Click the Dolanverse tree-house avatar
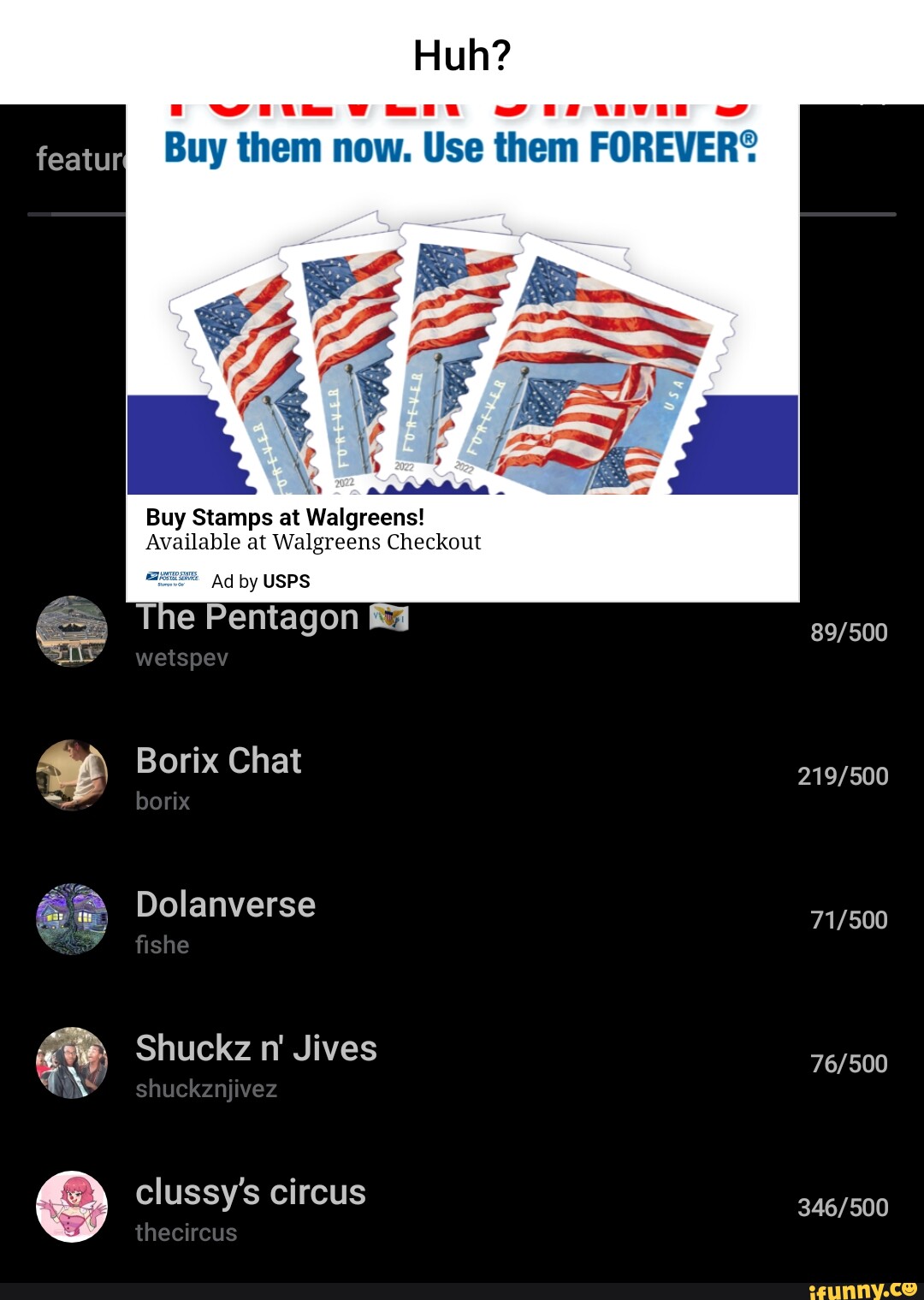 (73, 918)
